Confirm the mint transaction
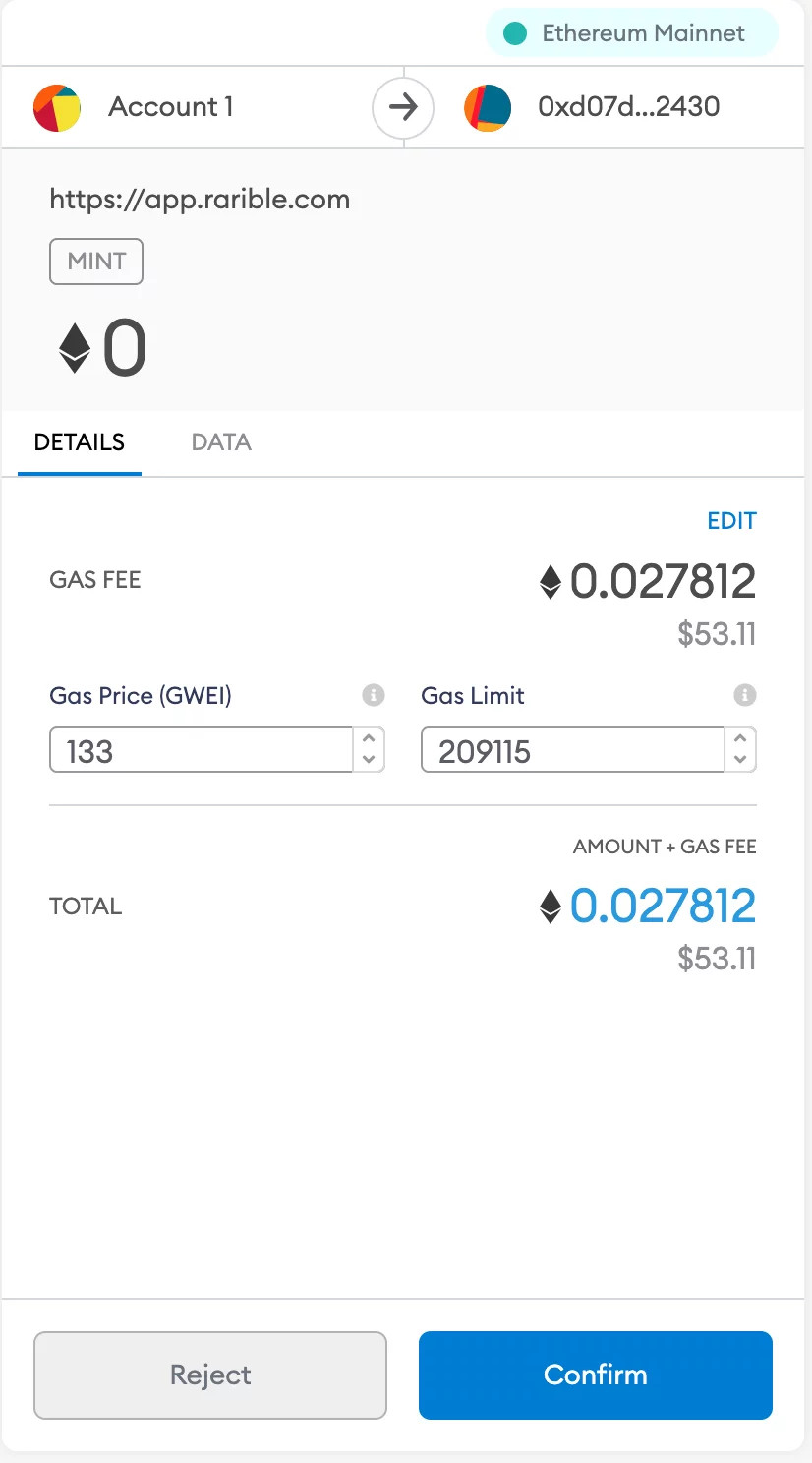Screen dimensions: 812x1463 coord(595,1375)
